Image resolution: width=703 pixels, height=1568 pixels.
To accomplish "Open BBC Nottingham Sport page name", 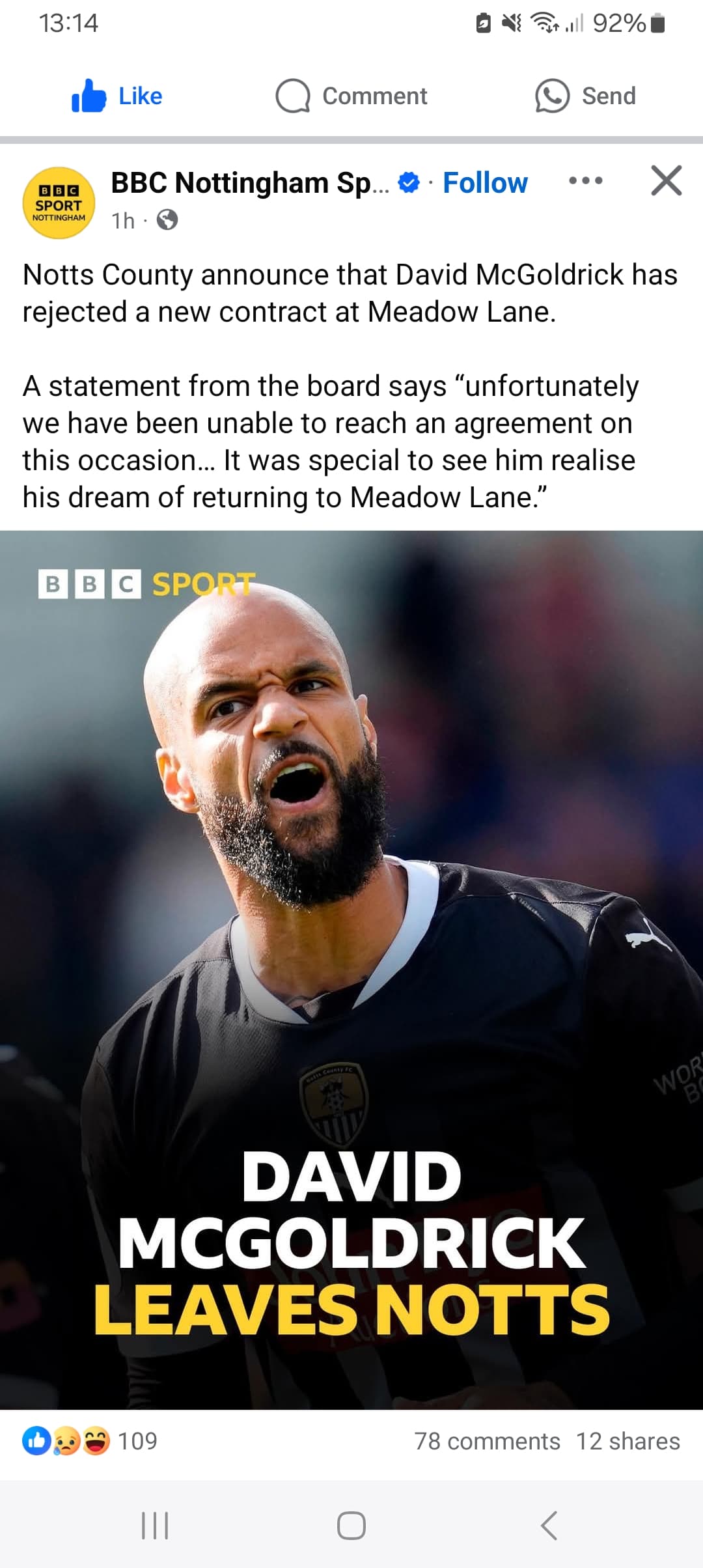I will 250,183.
